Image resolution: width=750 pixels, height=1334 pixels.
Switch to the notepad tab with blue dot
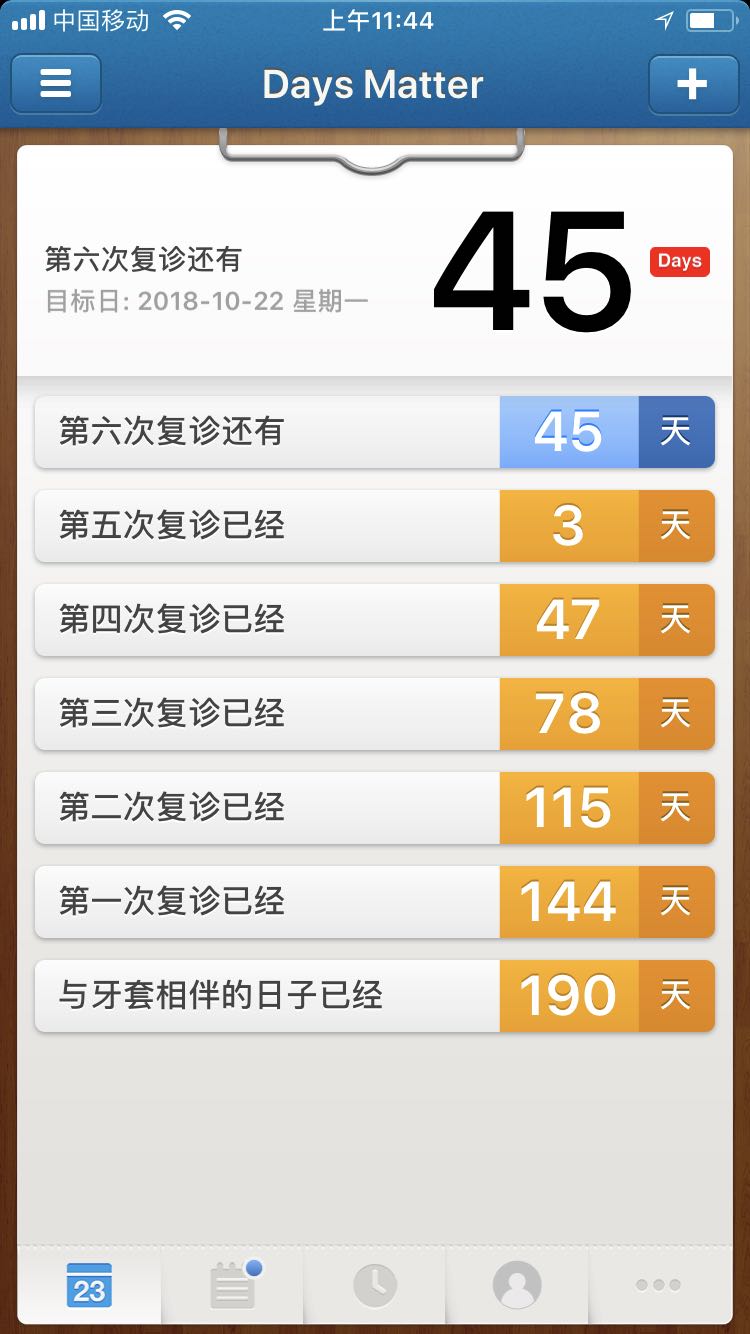click(232, 1285)
